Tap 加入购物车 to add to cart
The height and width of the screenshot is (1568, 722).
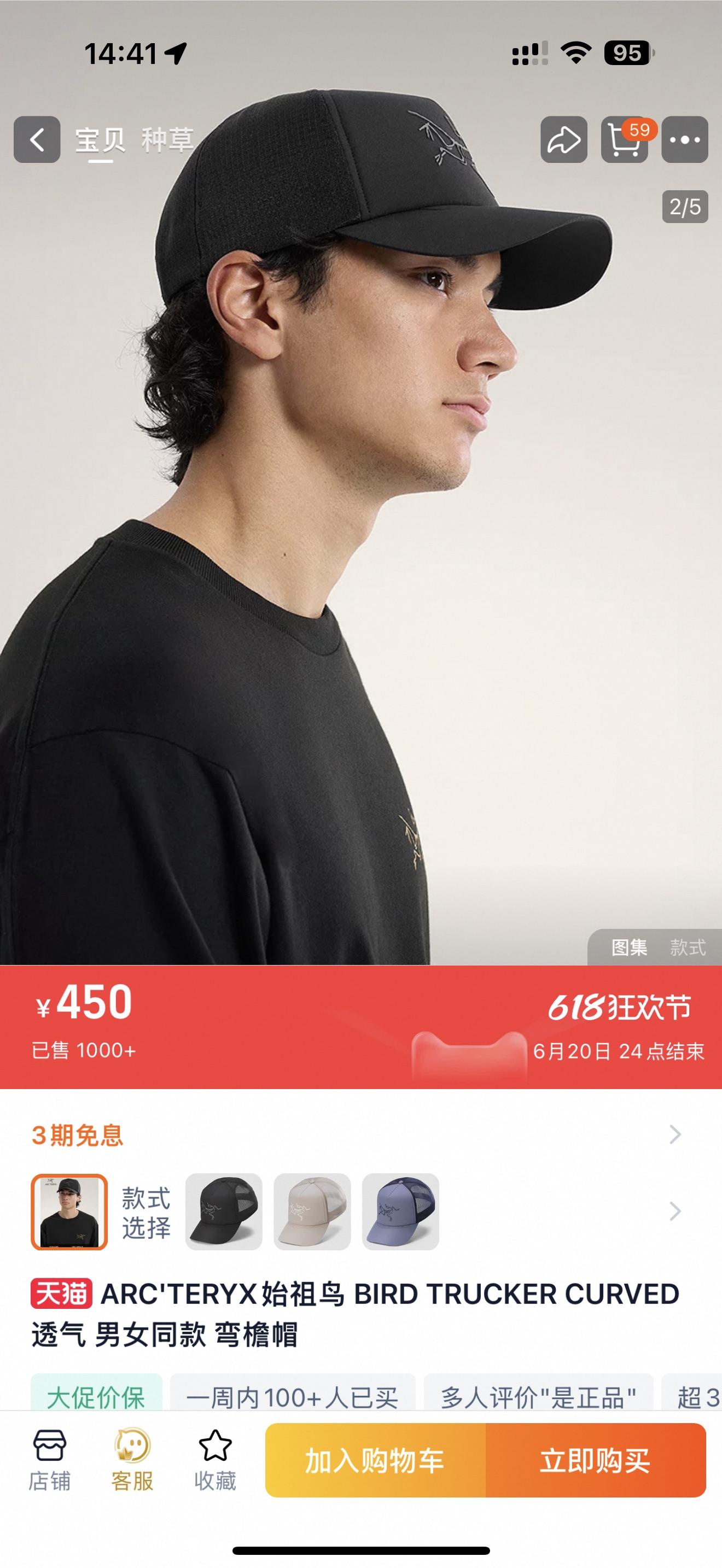coord(375,1460)
